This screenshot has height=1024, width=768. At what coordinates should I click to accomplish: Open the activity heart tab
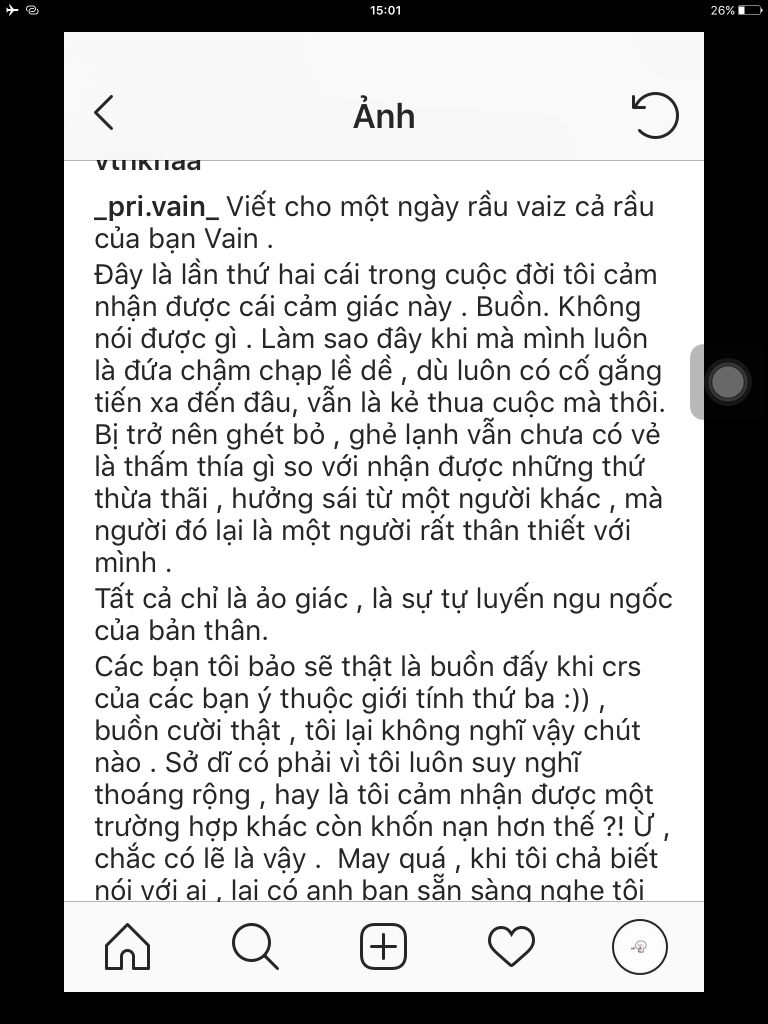(x=511, y=947)
